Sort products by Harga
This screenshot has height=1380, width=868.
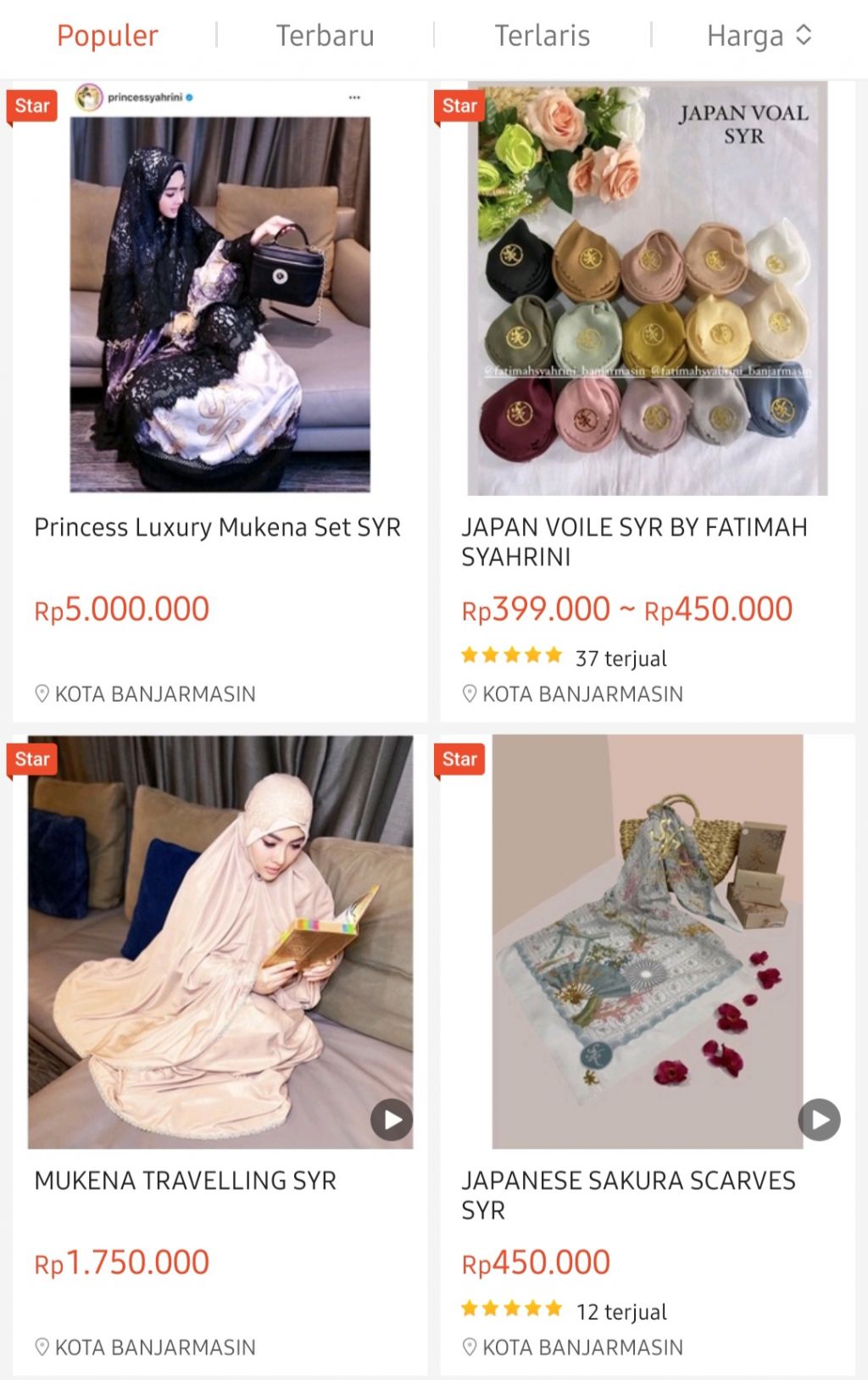(759, 36)
